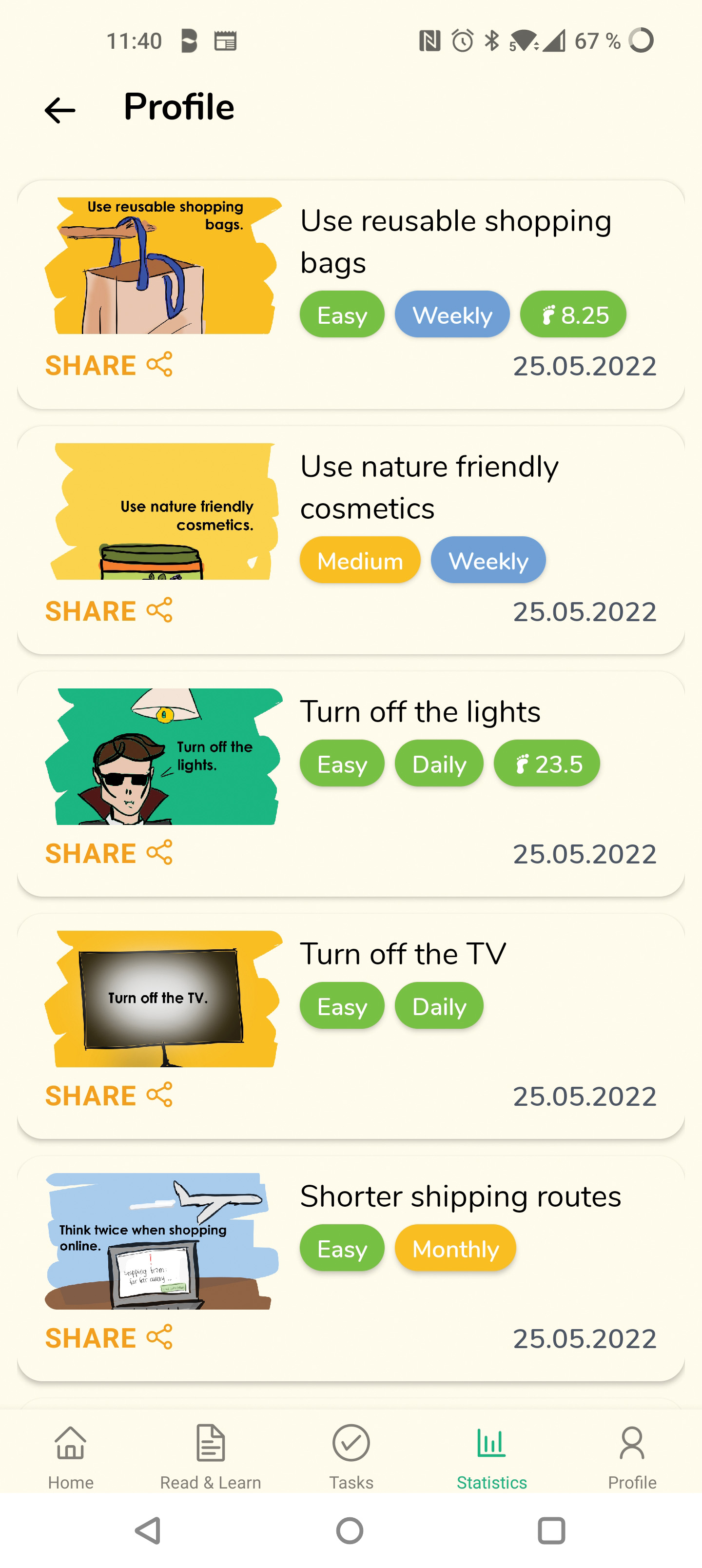Viewport: 702px width, 1568px height.
Task: Share the Turn off the lights task
Action: click(108, 853)
